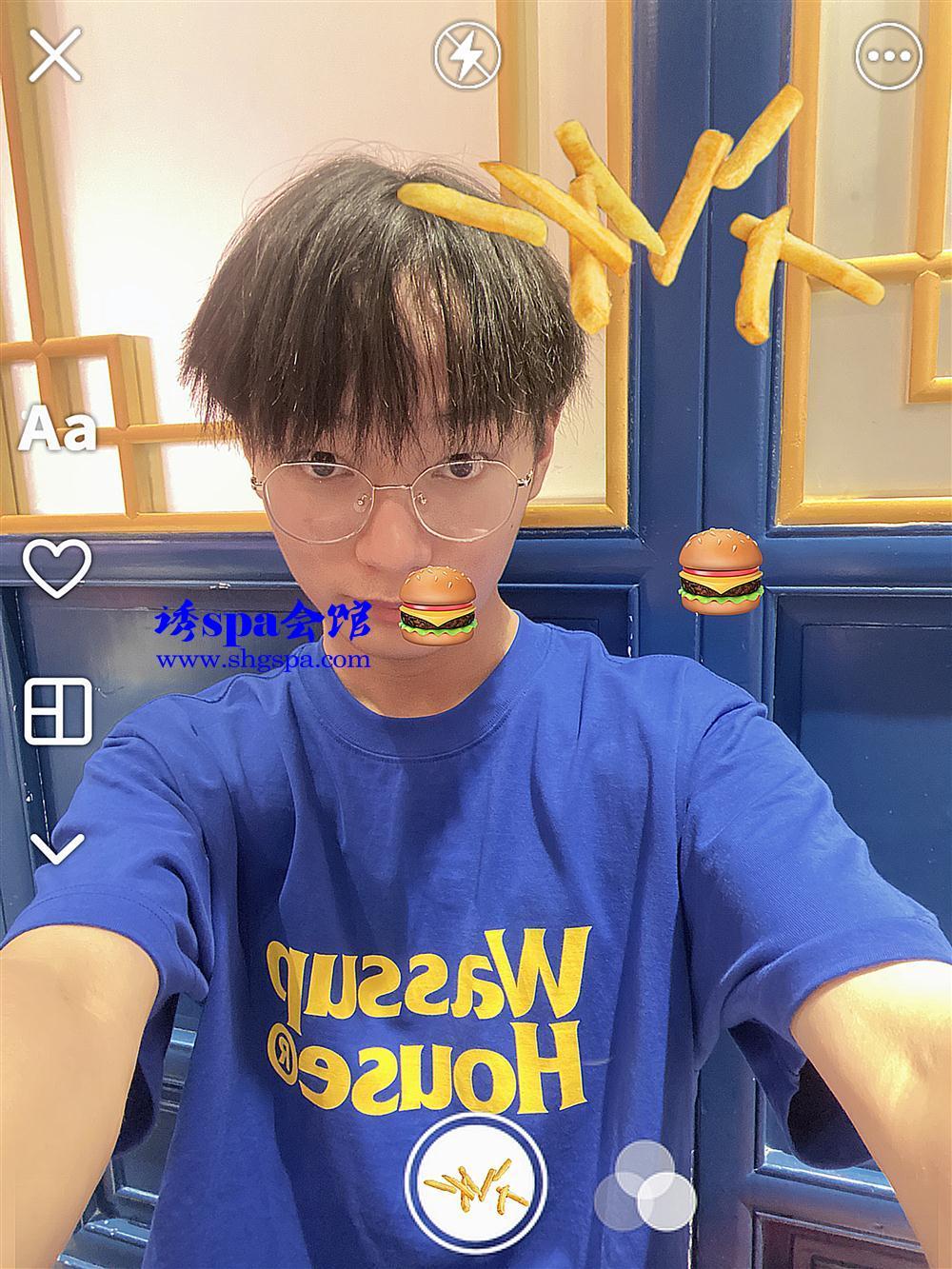Select the Aa text mode
The width and height of the screenshot is (952, 1269).
(59, 429)
